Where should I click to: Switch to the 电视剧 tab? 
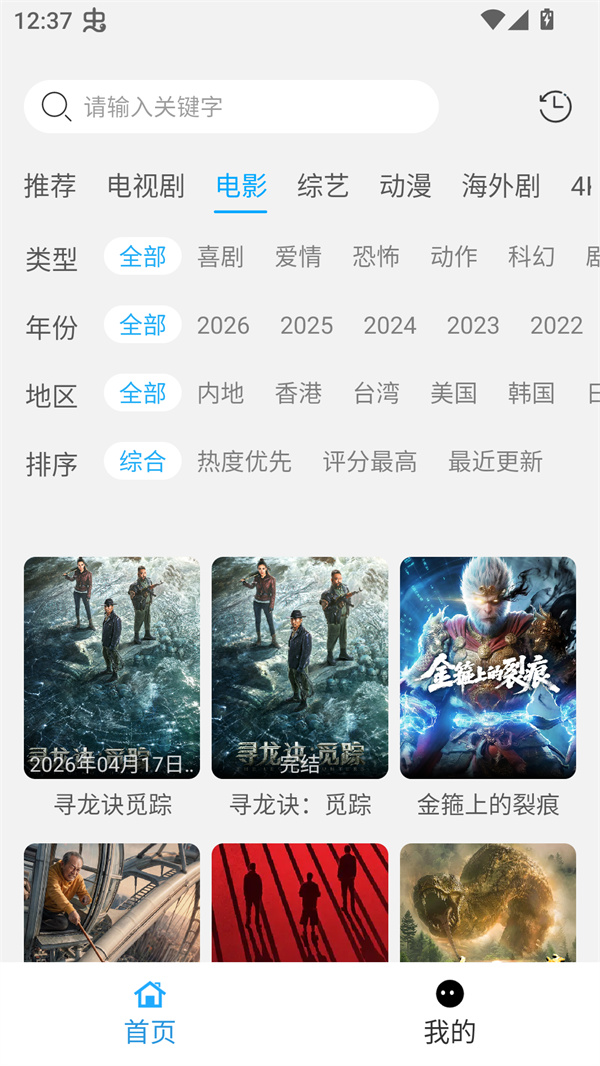(146, 185)
